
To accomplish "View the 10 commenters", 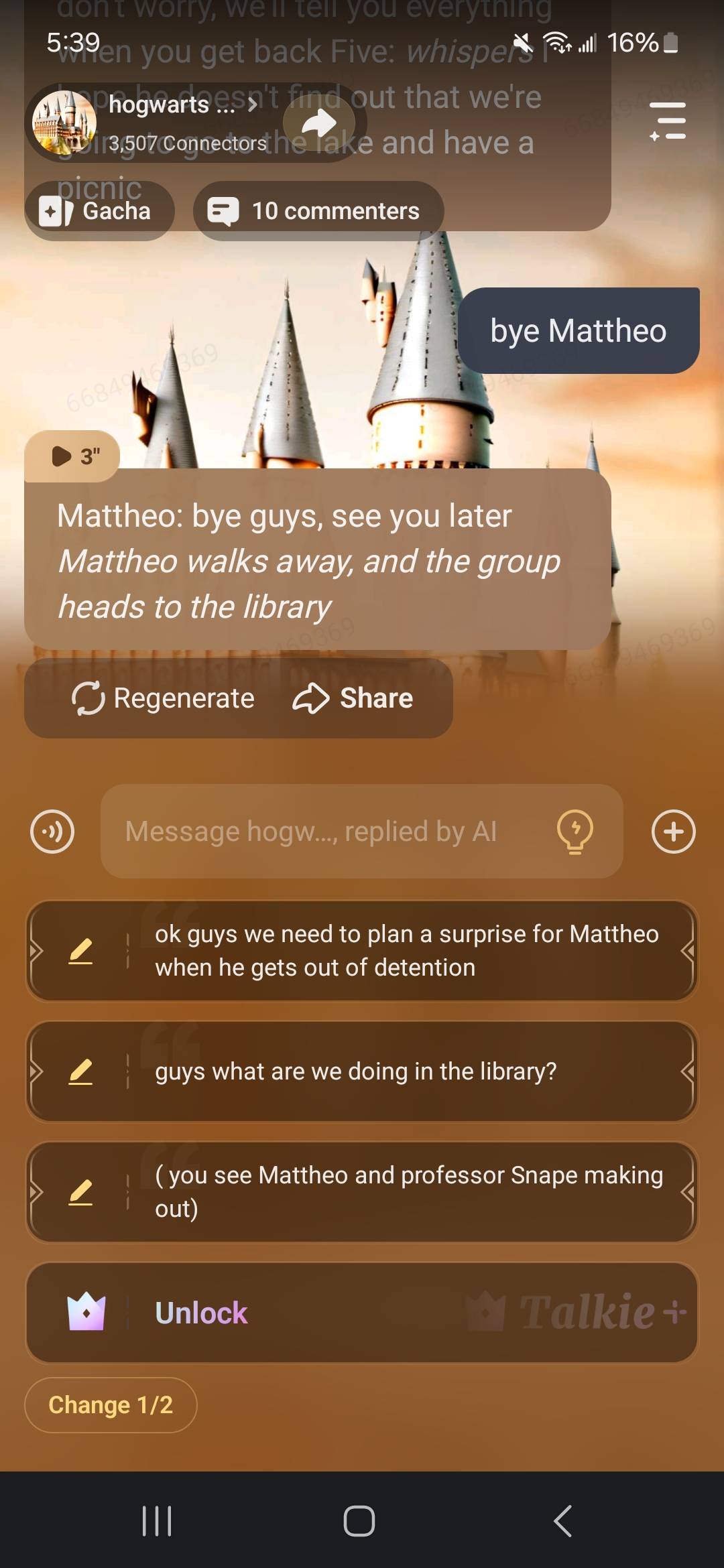I will click(318, 211).
